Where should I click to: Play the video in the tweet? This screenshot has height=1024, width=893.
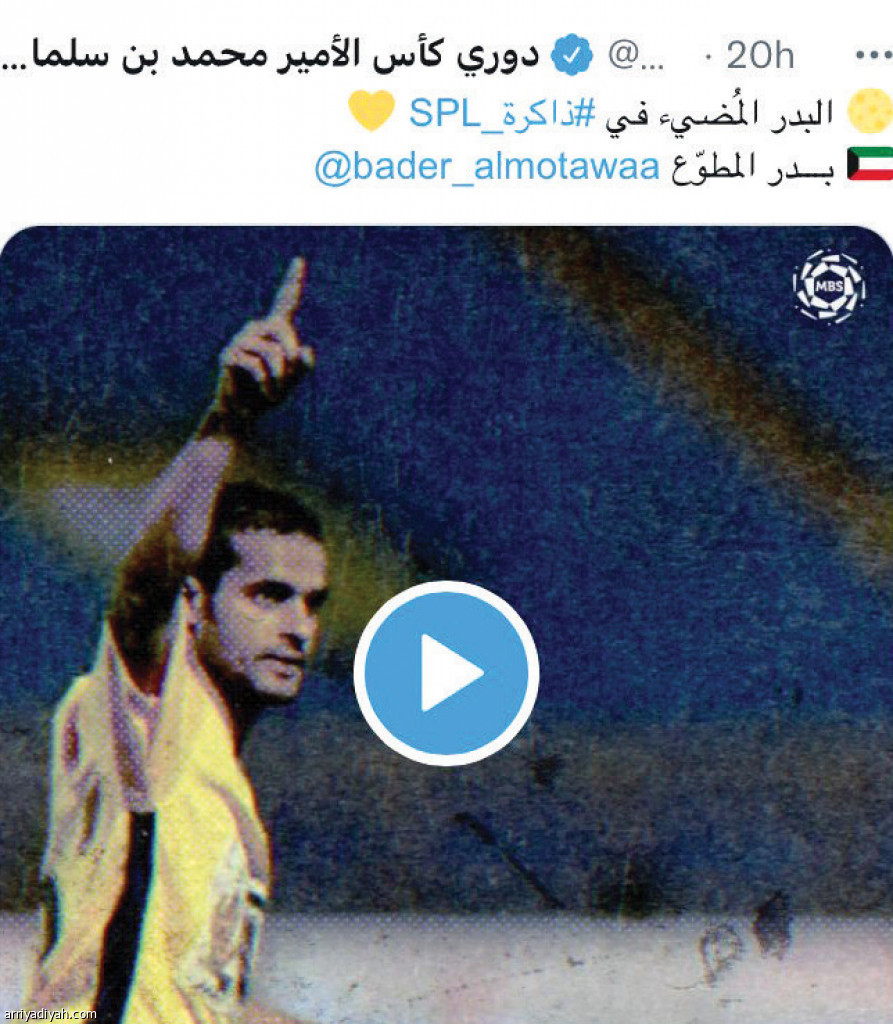click(x=446, y=673)
